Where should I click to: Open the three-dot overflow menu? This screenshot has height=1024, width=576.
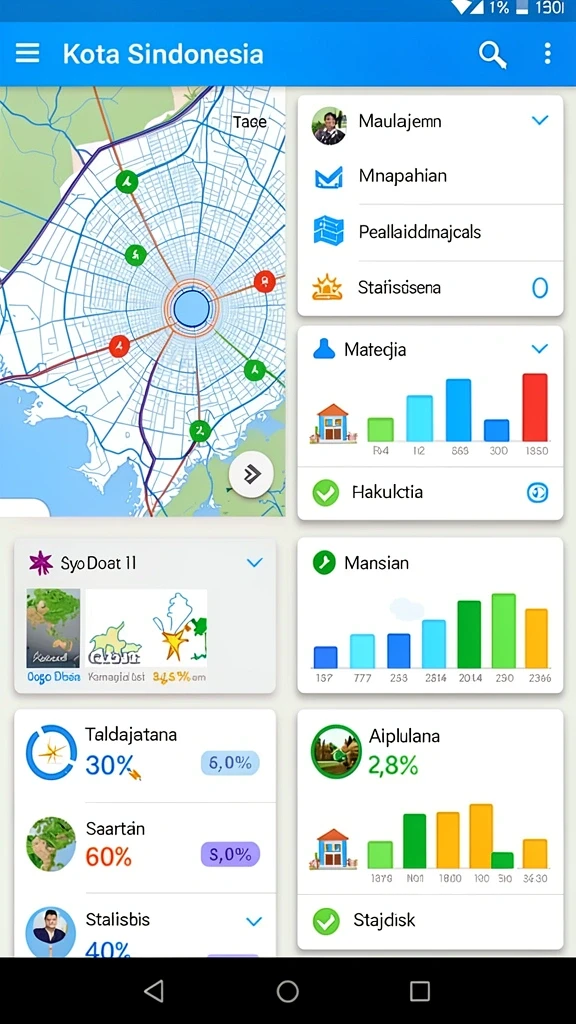click(547, 54)
